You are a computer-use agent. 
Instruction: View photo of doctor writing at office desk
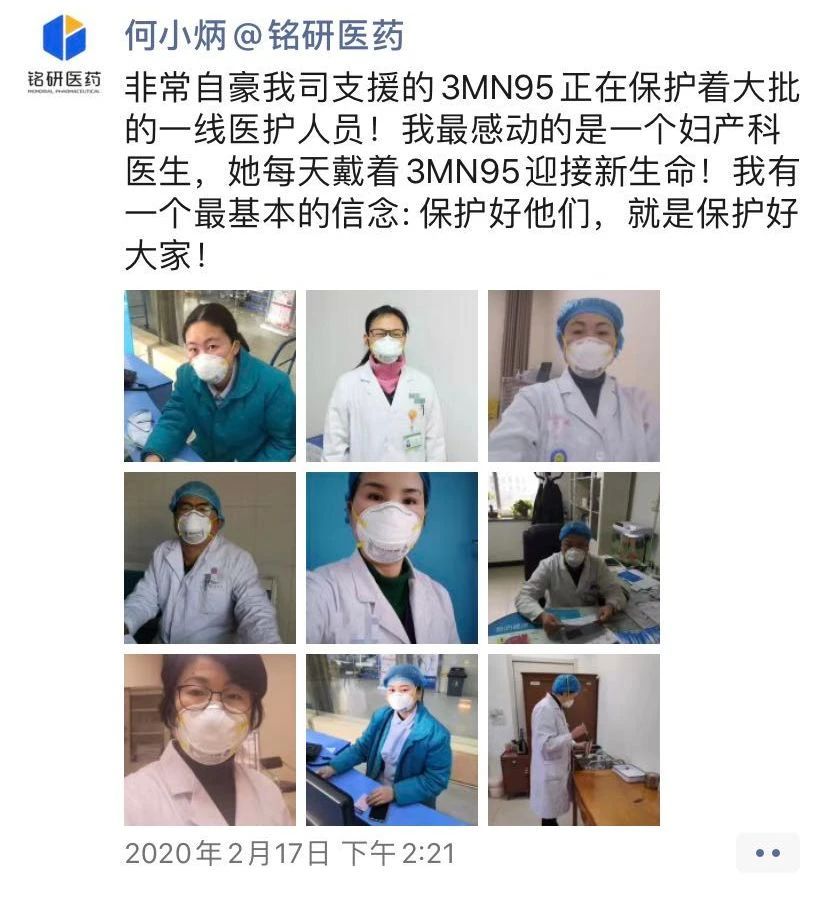574,558
